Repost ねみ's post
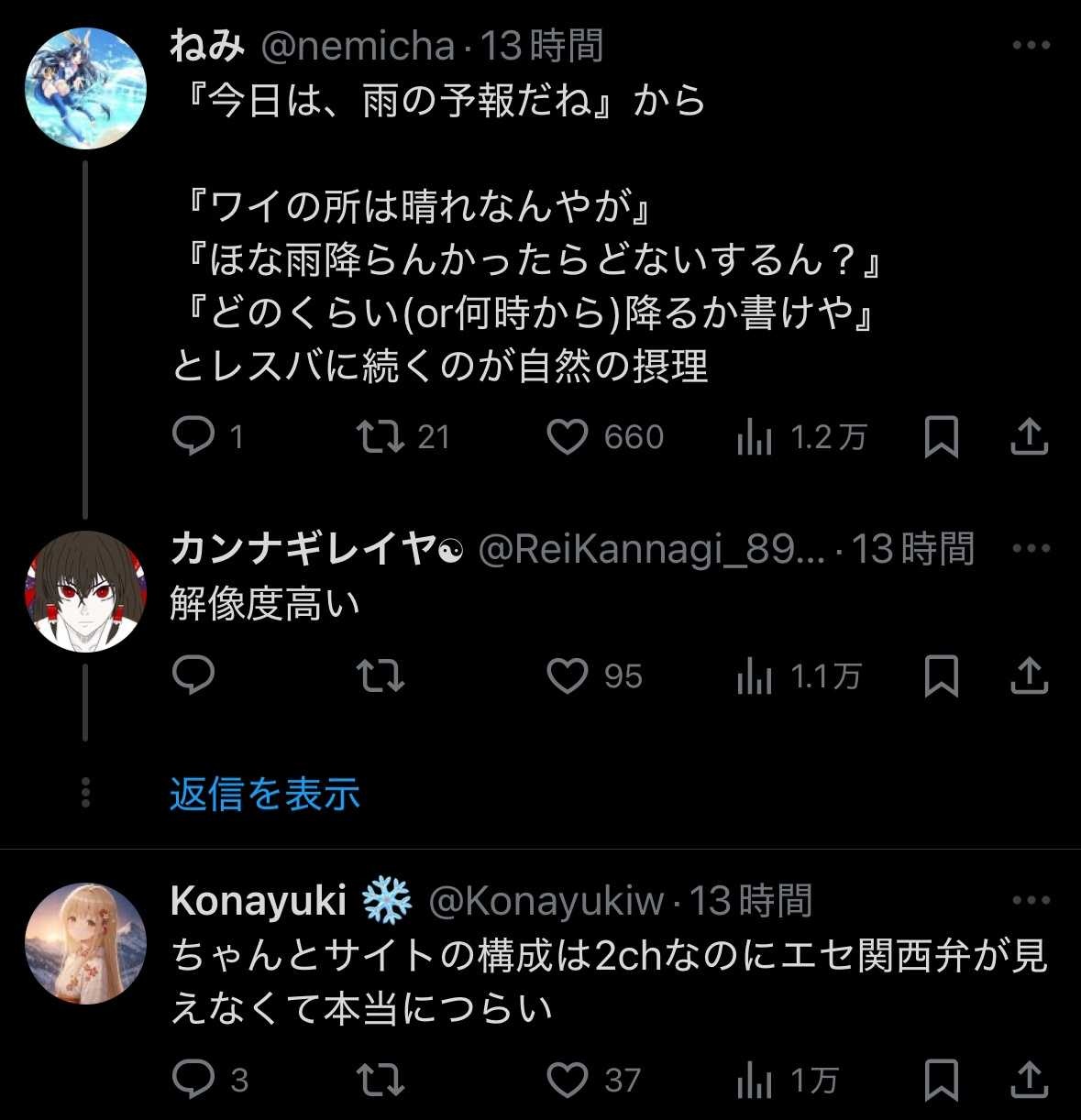Screen dimensions: 1081x1120 381,437
